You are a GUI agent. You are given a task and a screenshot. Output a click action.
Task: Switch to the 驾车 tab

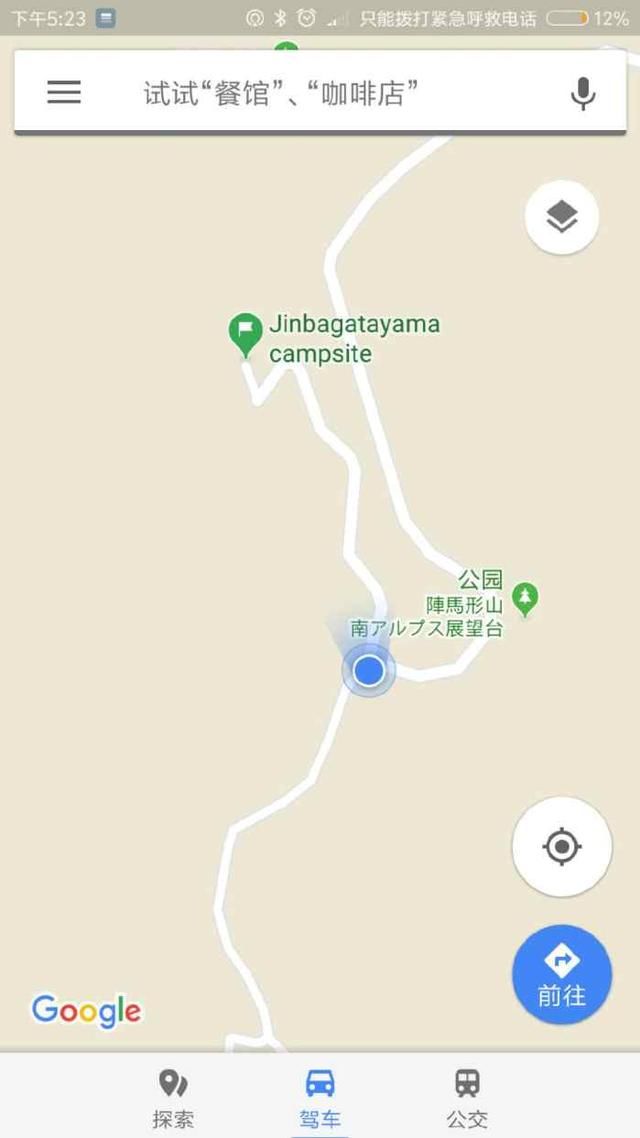point(320,1097)
